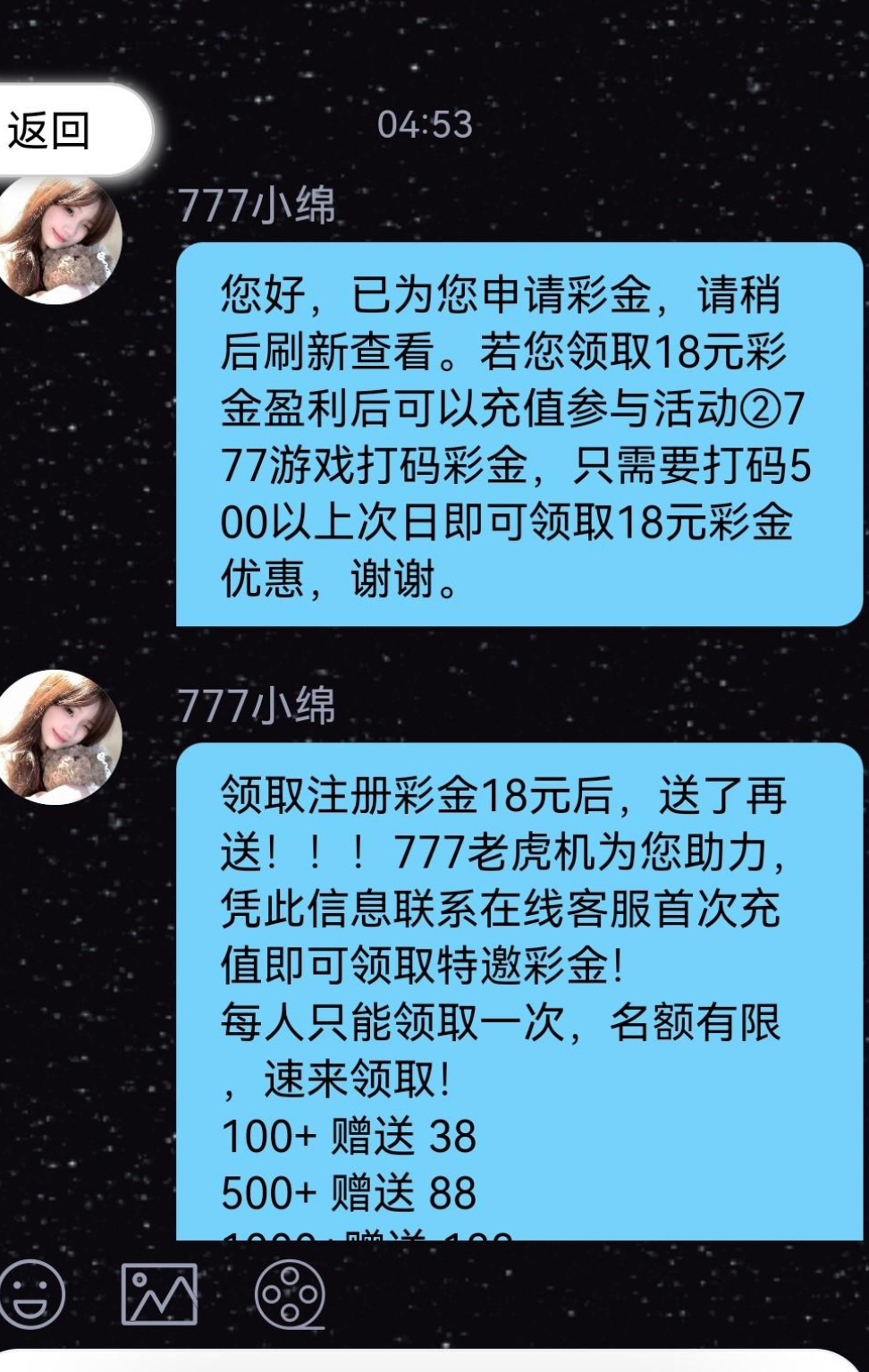Send a video via the film reel icon
869x1372 pixels.
290,1293
